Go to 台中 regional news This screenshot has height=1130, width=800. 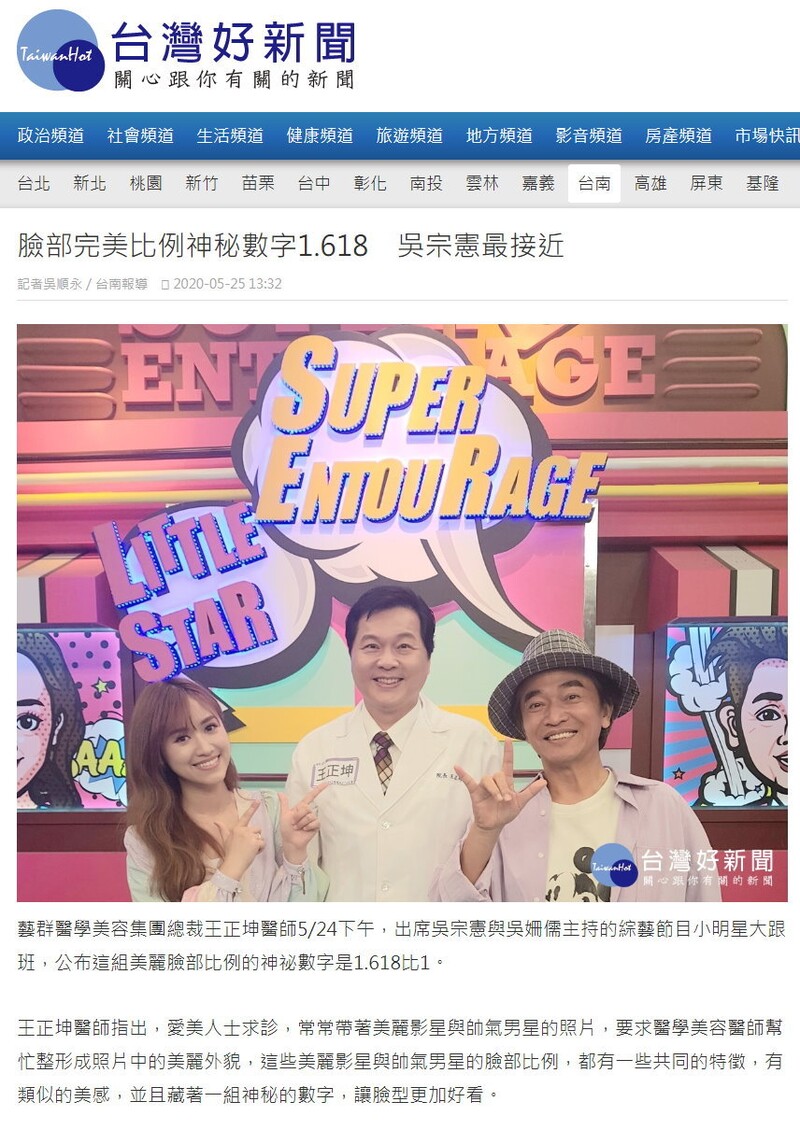tap(314, 184)
